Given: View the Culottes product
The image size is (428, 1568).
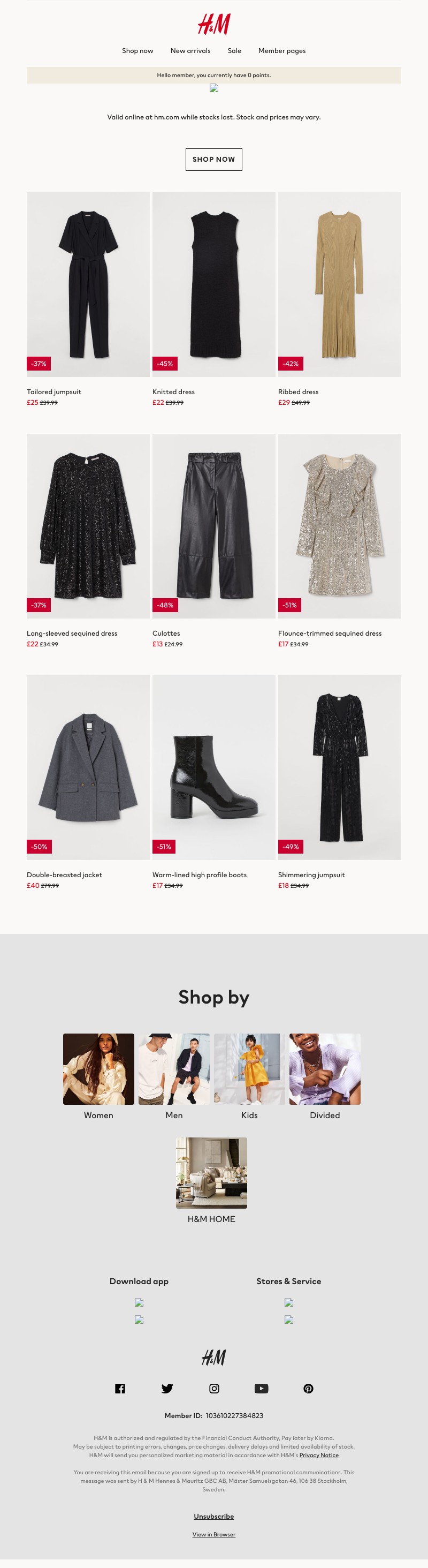Looking at the screenshot, I should [213, 525].
